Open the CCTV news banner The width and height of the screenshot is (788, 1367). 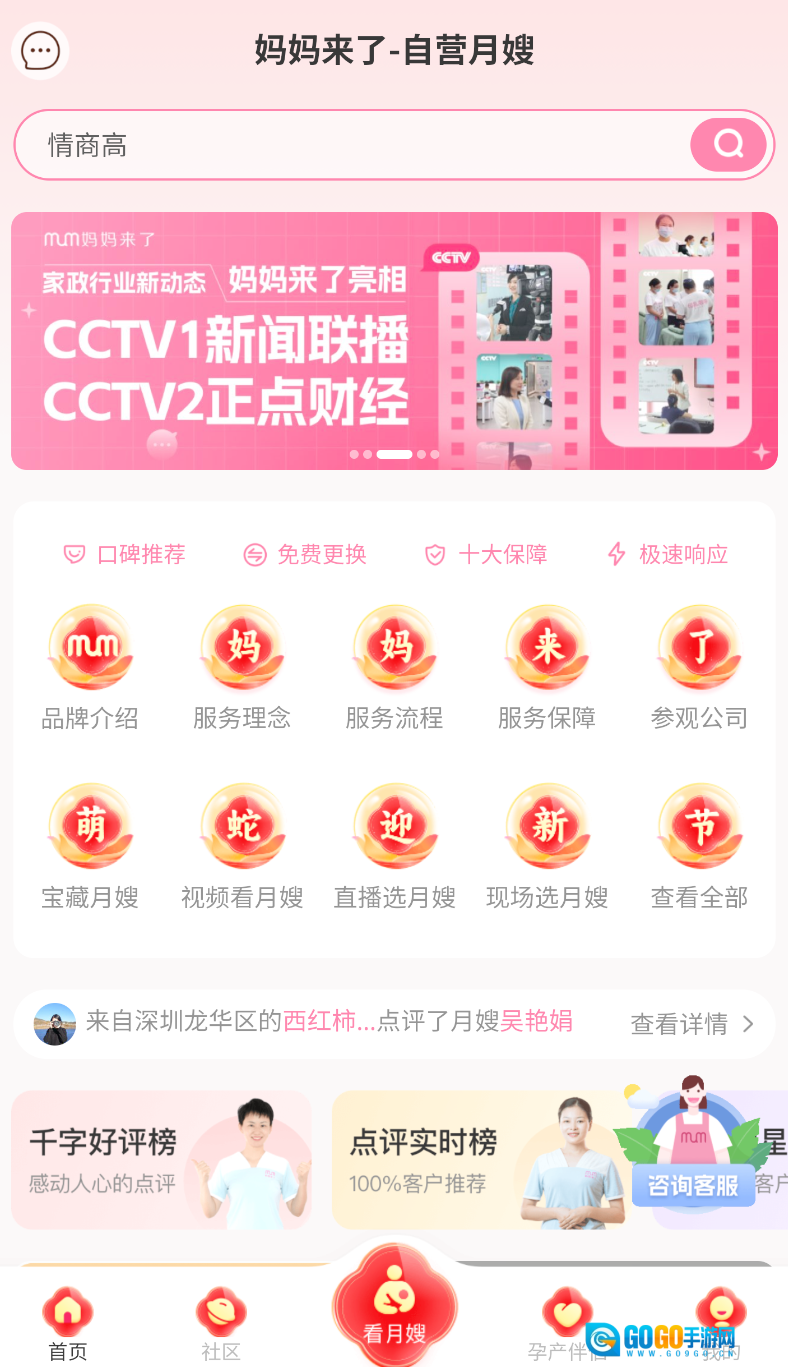[394, 340]
